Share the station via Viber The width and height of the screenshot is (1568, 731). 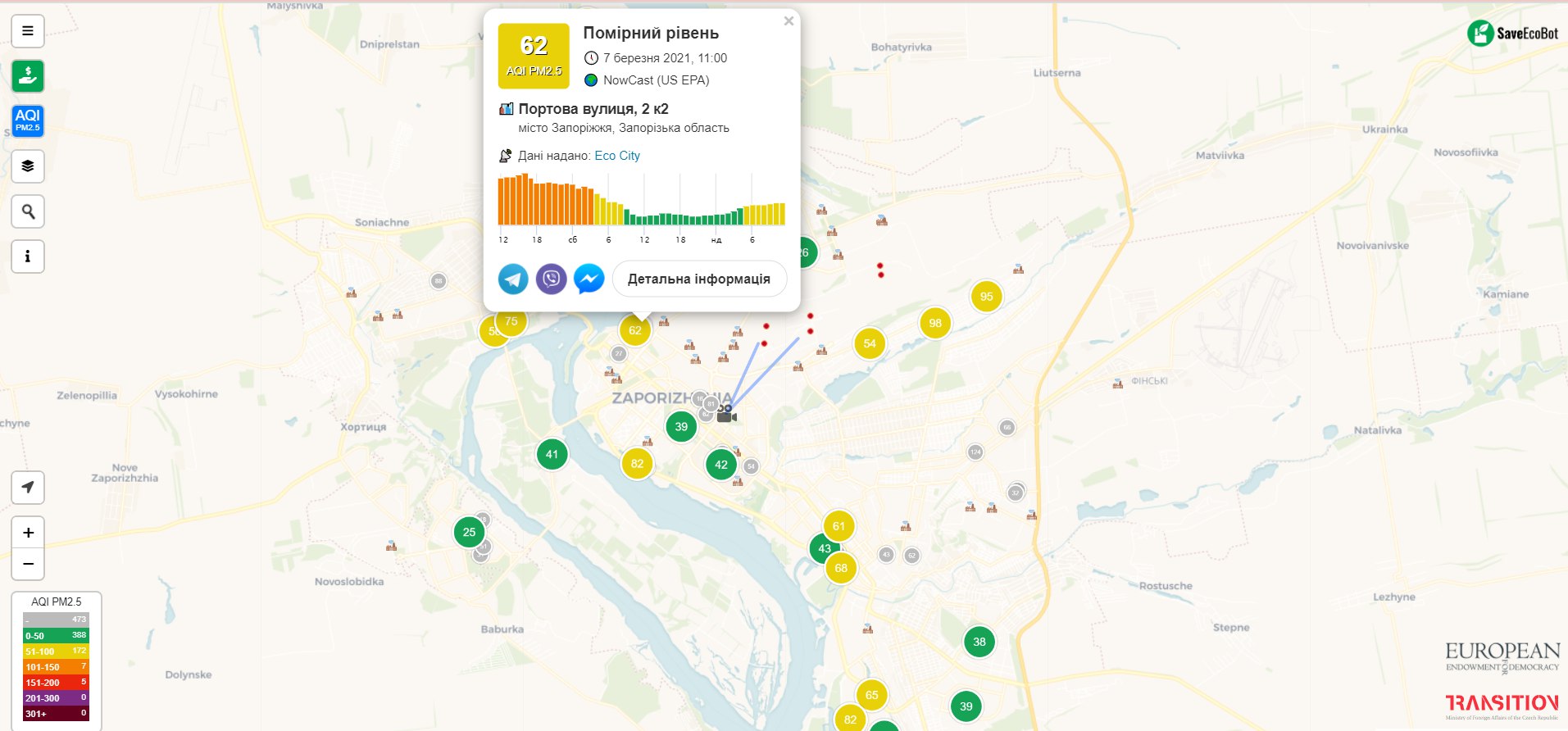pyautogui.click(x=551, y=279)
